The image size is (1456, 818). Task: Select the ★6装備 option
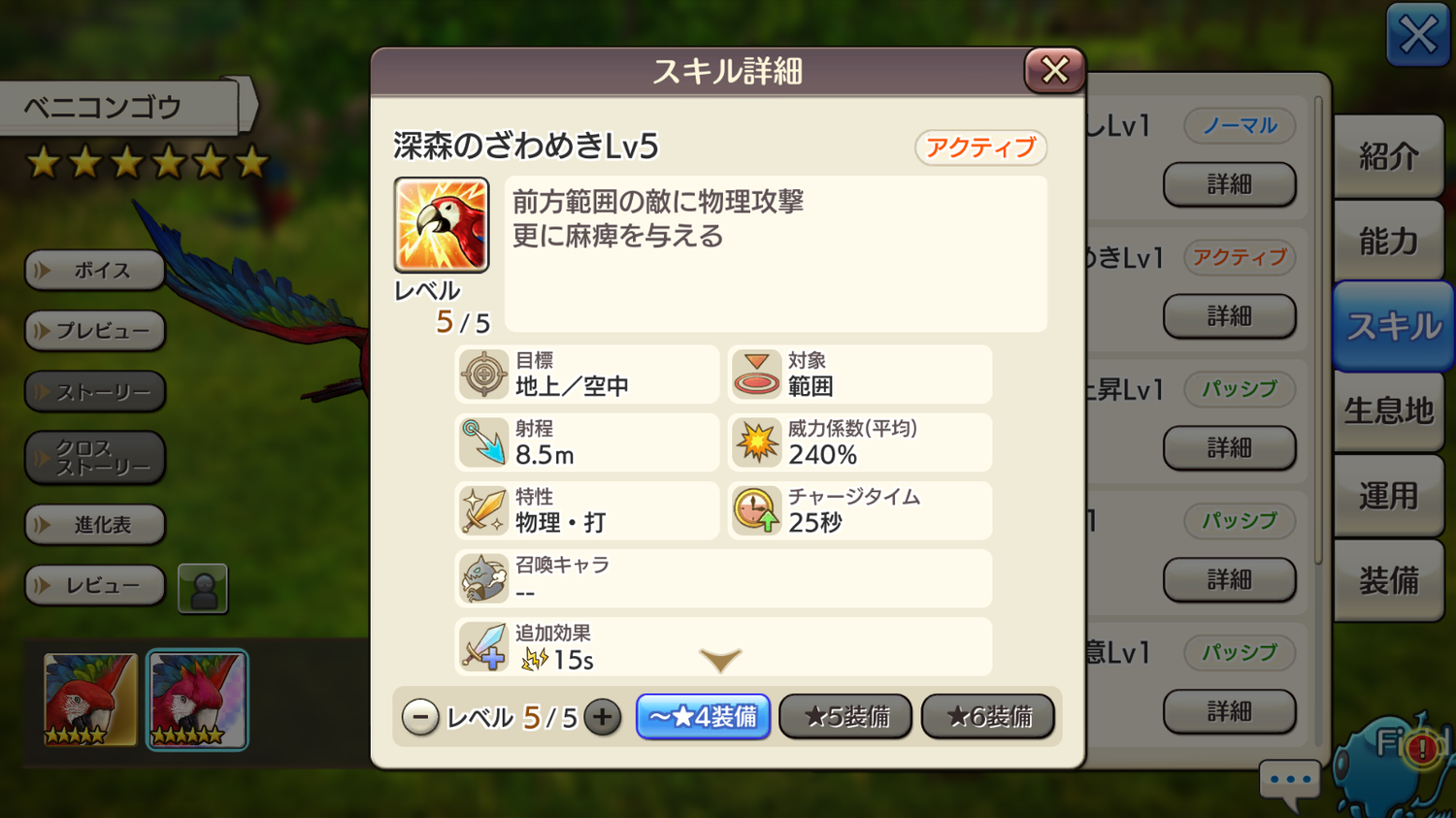[988, 717]
